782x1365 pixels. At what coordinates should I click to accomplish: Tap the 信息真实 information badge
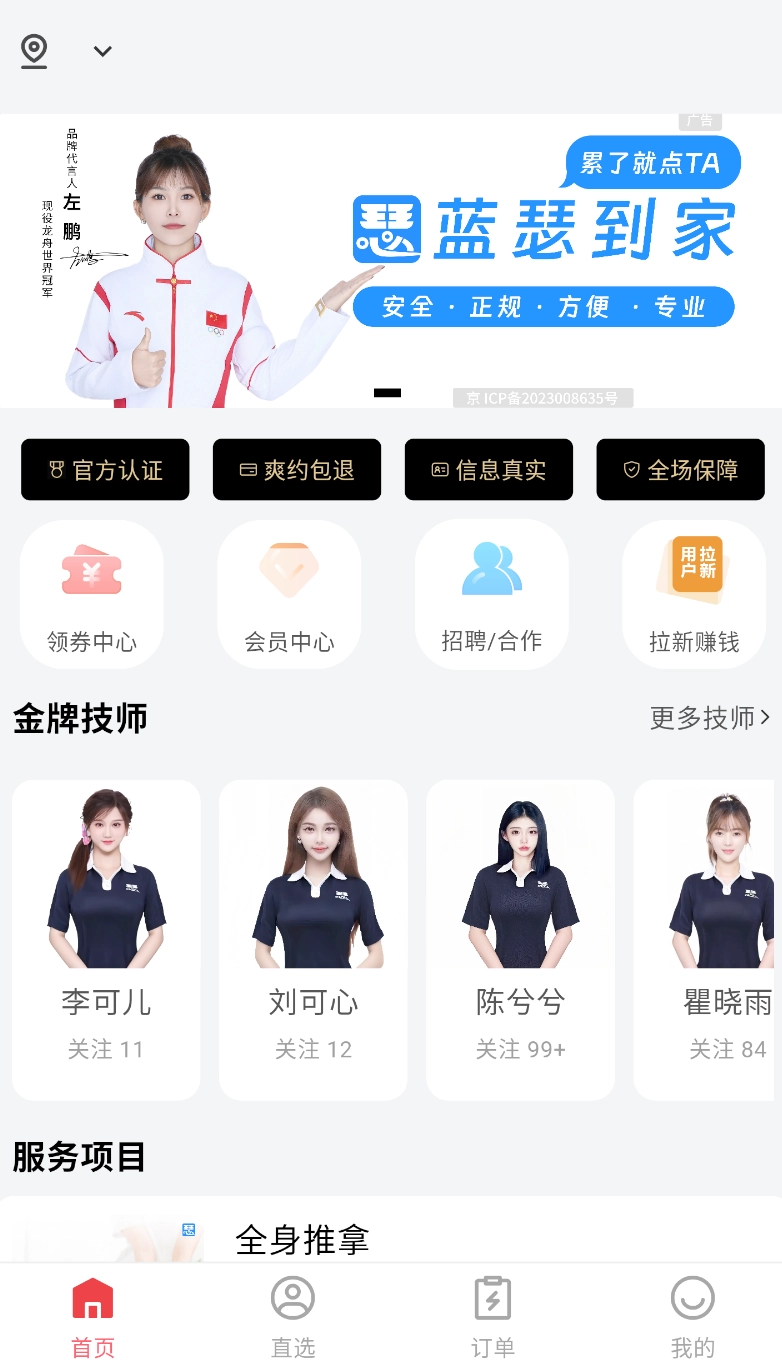tap(489, 469)
